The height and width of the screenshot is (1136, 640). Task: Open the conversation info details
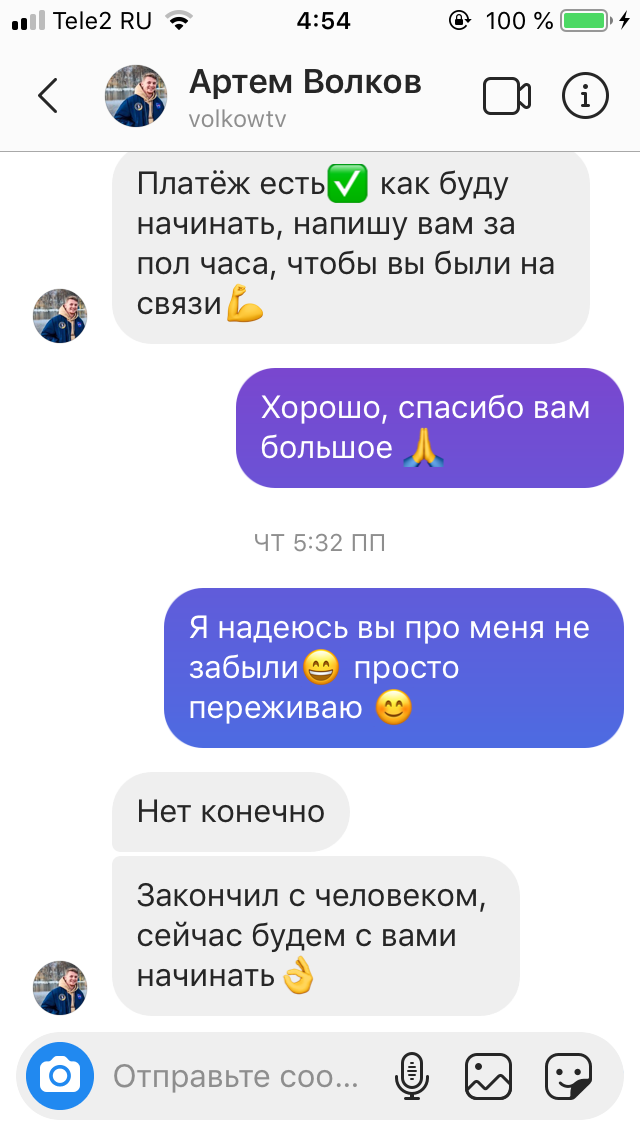[586, 96]
